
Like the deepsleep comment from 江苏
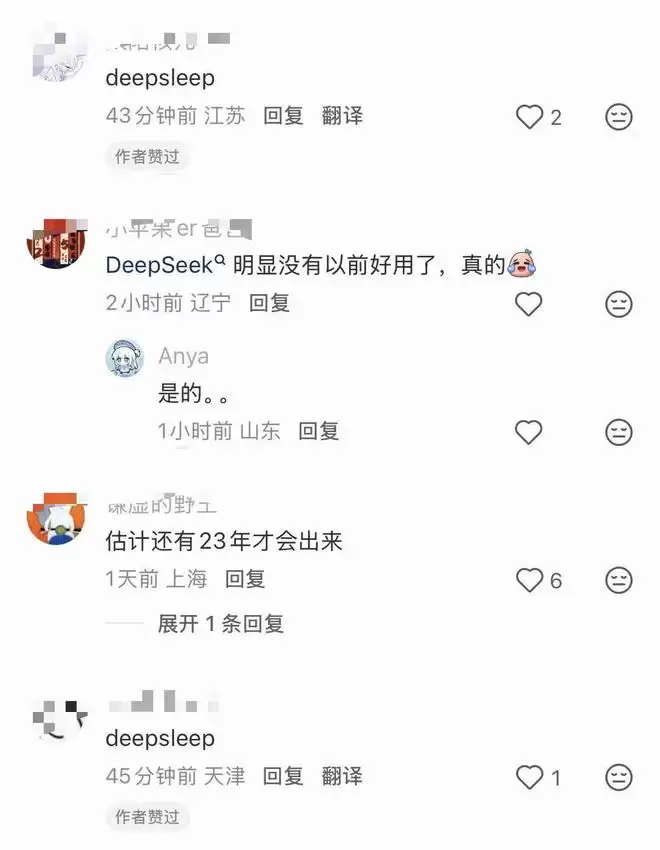pyautogui.click(x=529, y=117)
